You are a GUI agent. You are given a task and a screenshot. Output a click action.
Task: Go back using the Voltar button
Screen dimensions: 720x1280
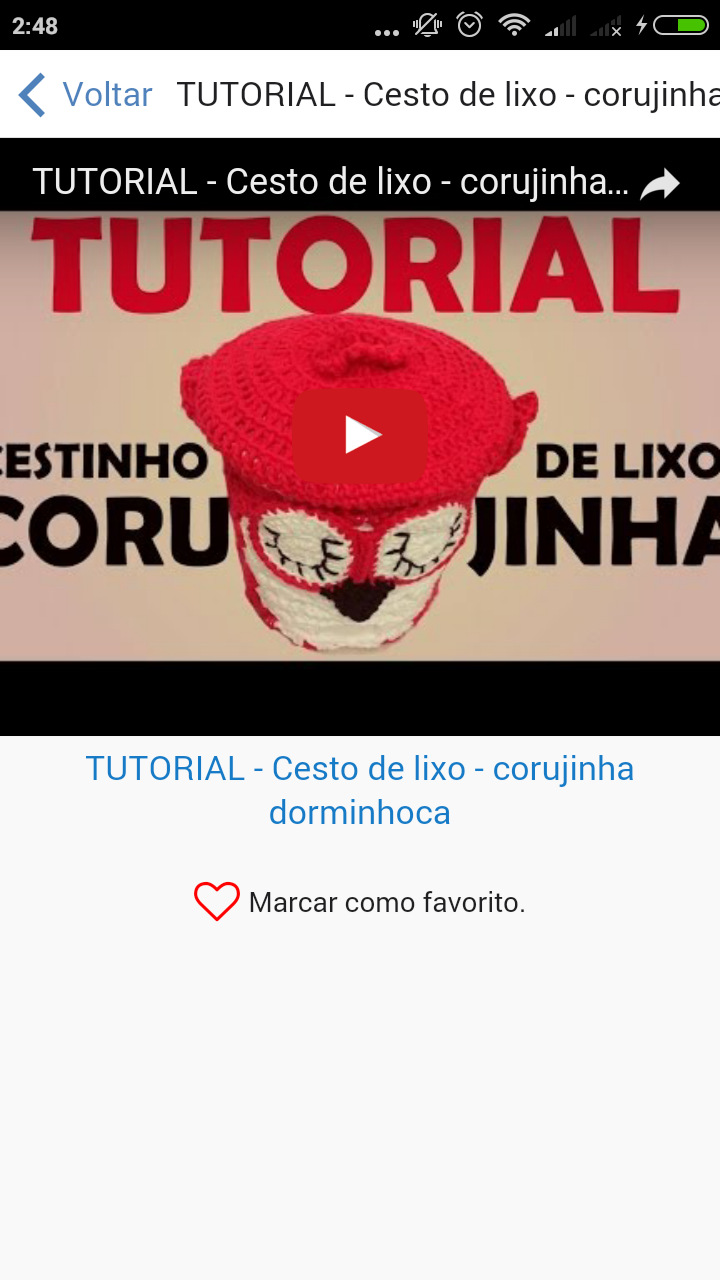pos(85,95)
